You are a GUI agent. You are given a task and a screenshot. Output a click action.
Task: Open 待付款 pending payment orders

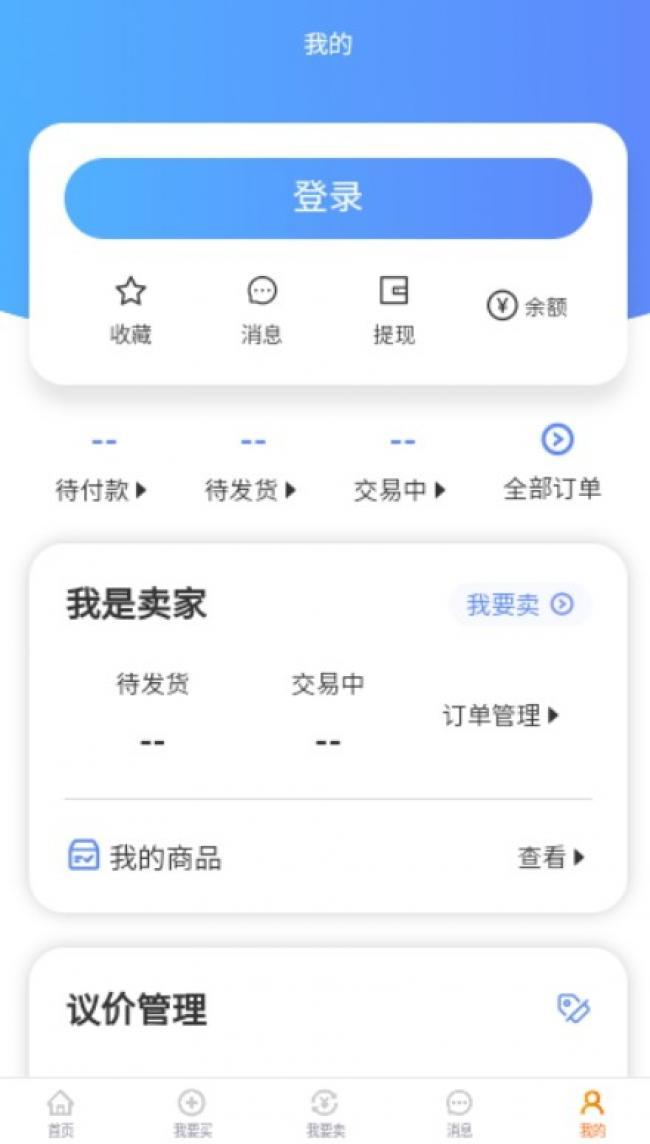tap(102, 490)
